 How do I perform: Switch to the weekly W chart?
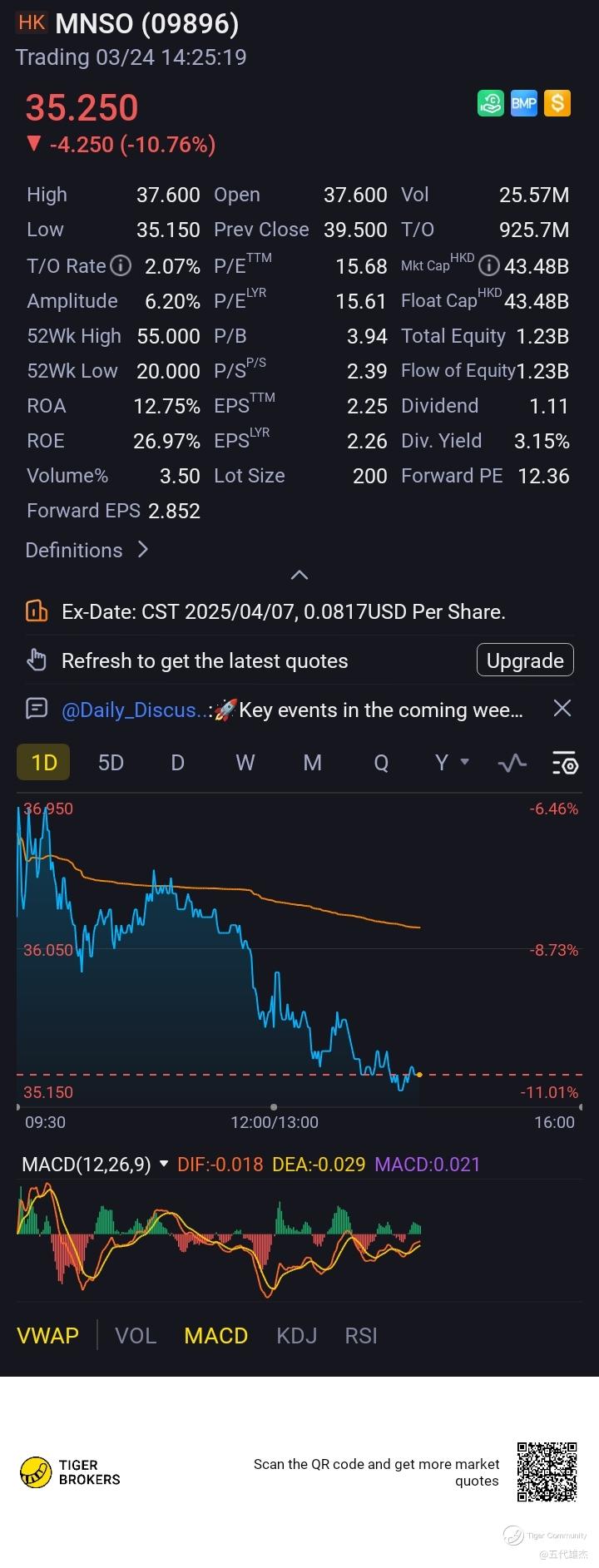245,763
